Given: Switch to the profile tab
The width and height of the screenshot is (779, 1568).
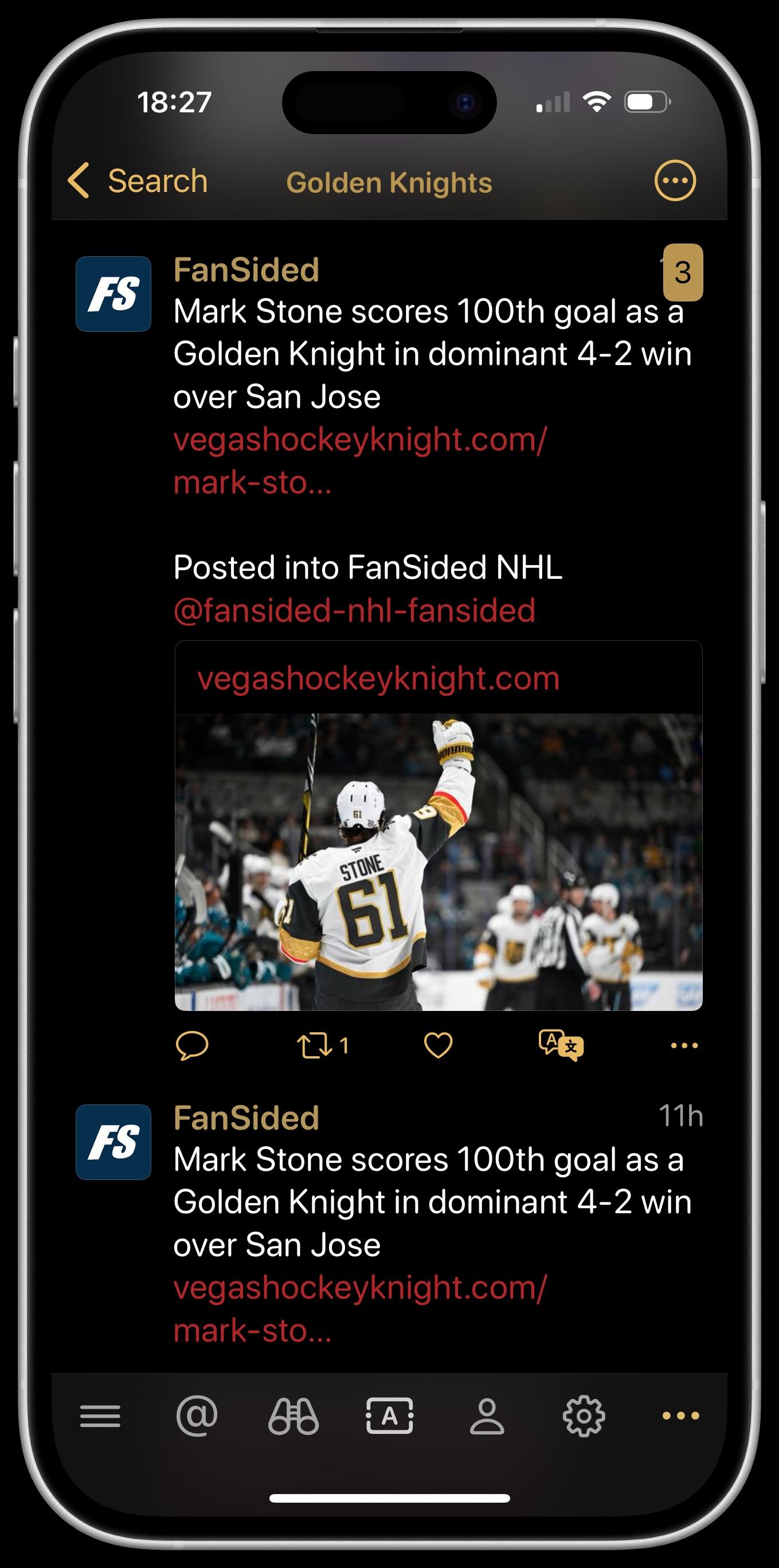Looking at the screenshot, I should (x=487, y=1416).
